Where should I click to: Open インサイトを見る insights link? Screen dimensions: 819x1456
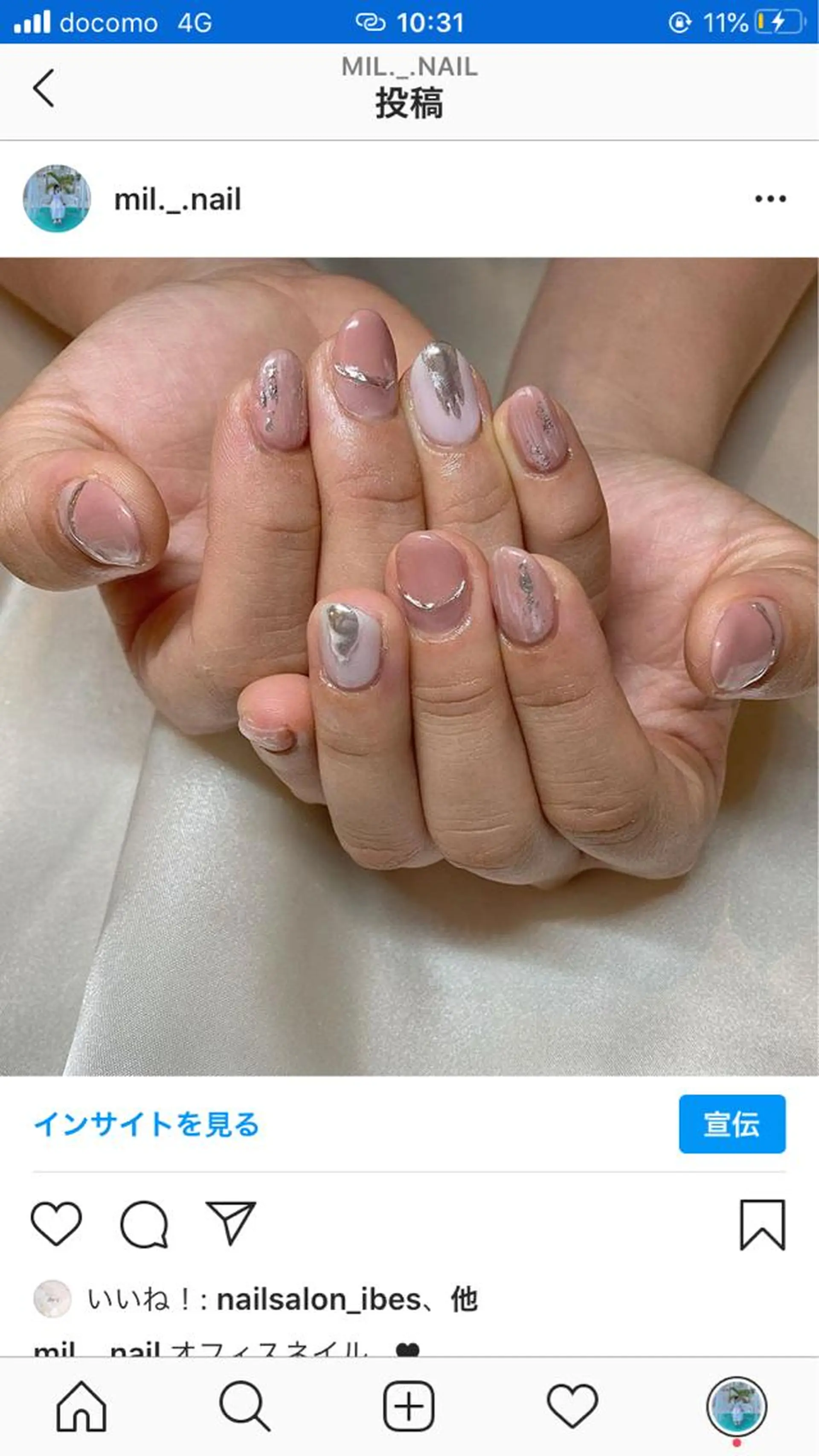(x=146, y=1124)
